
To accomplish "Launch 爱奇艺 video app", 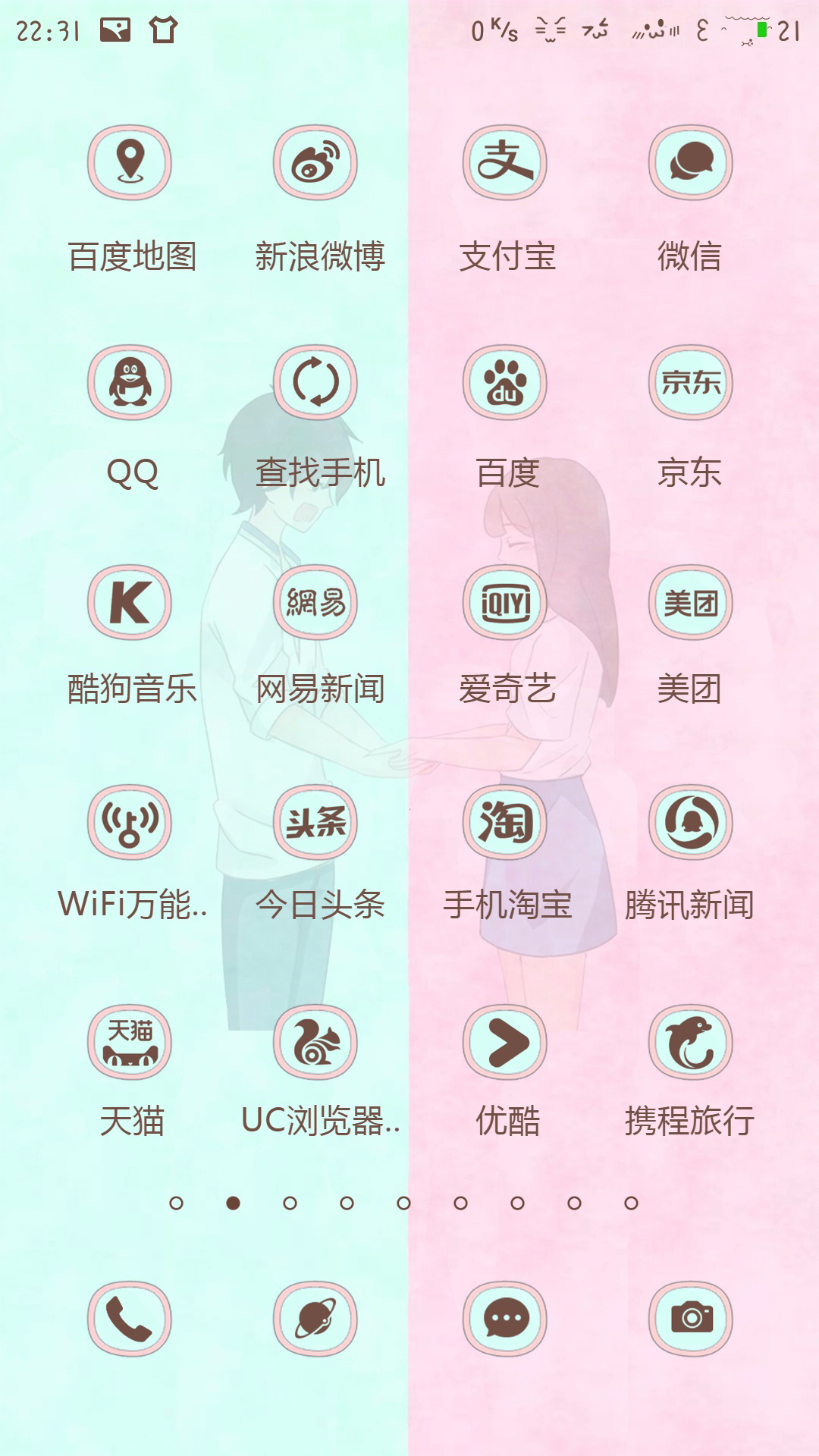I will (x=505, y=603).
